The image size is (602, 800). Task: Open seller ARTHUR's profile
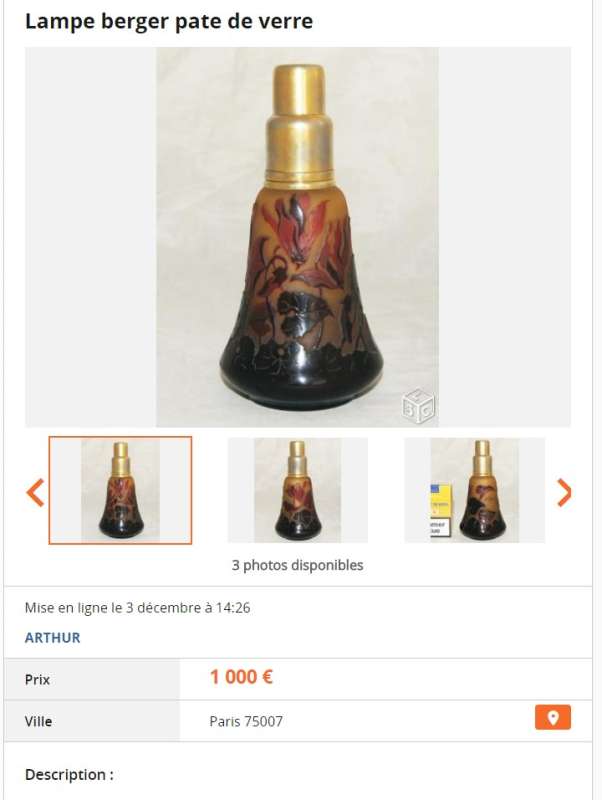coord(53,637)
